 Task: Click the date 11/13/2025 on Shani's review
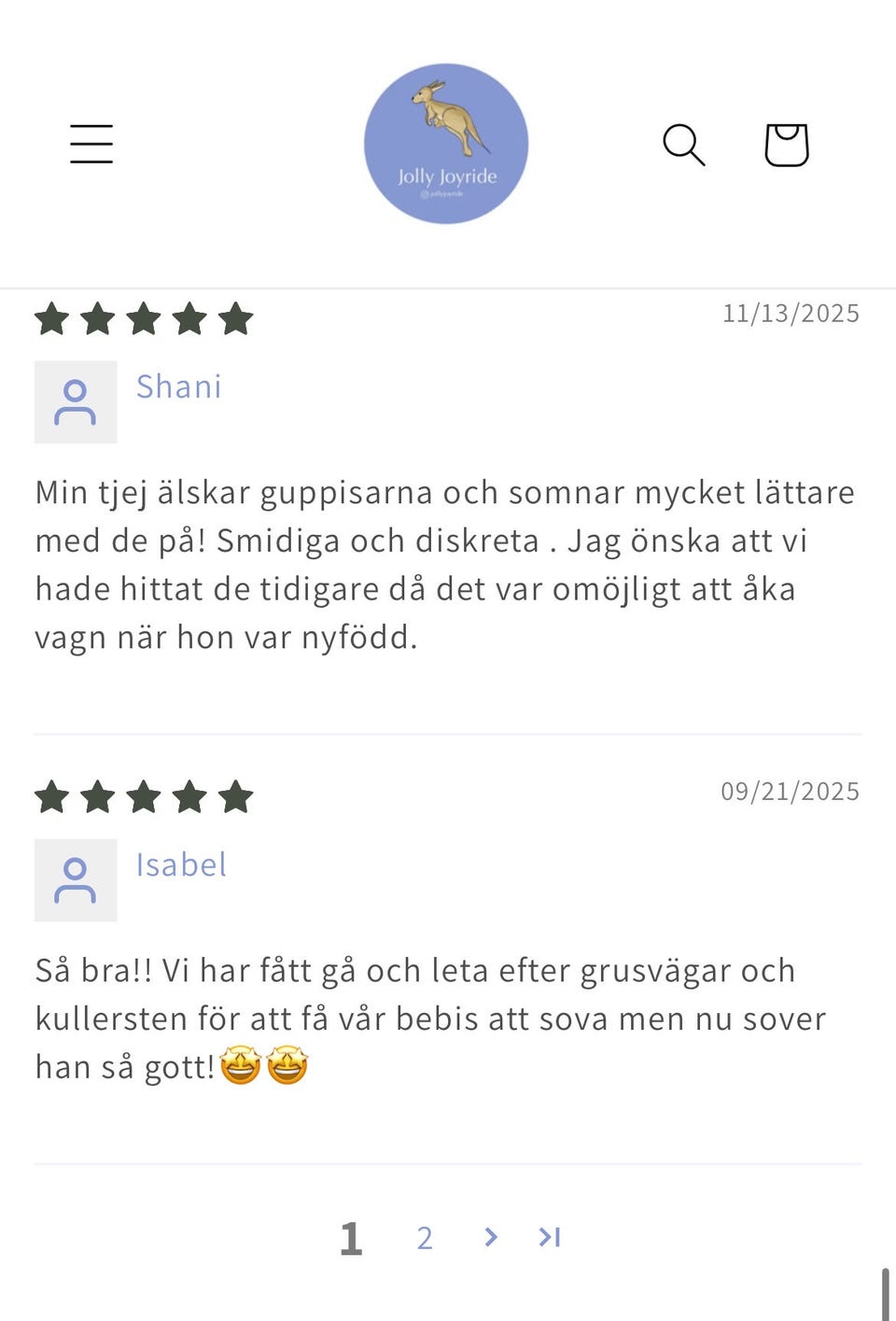coord(791,313)
